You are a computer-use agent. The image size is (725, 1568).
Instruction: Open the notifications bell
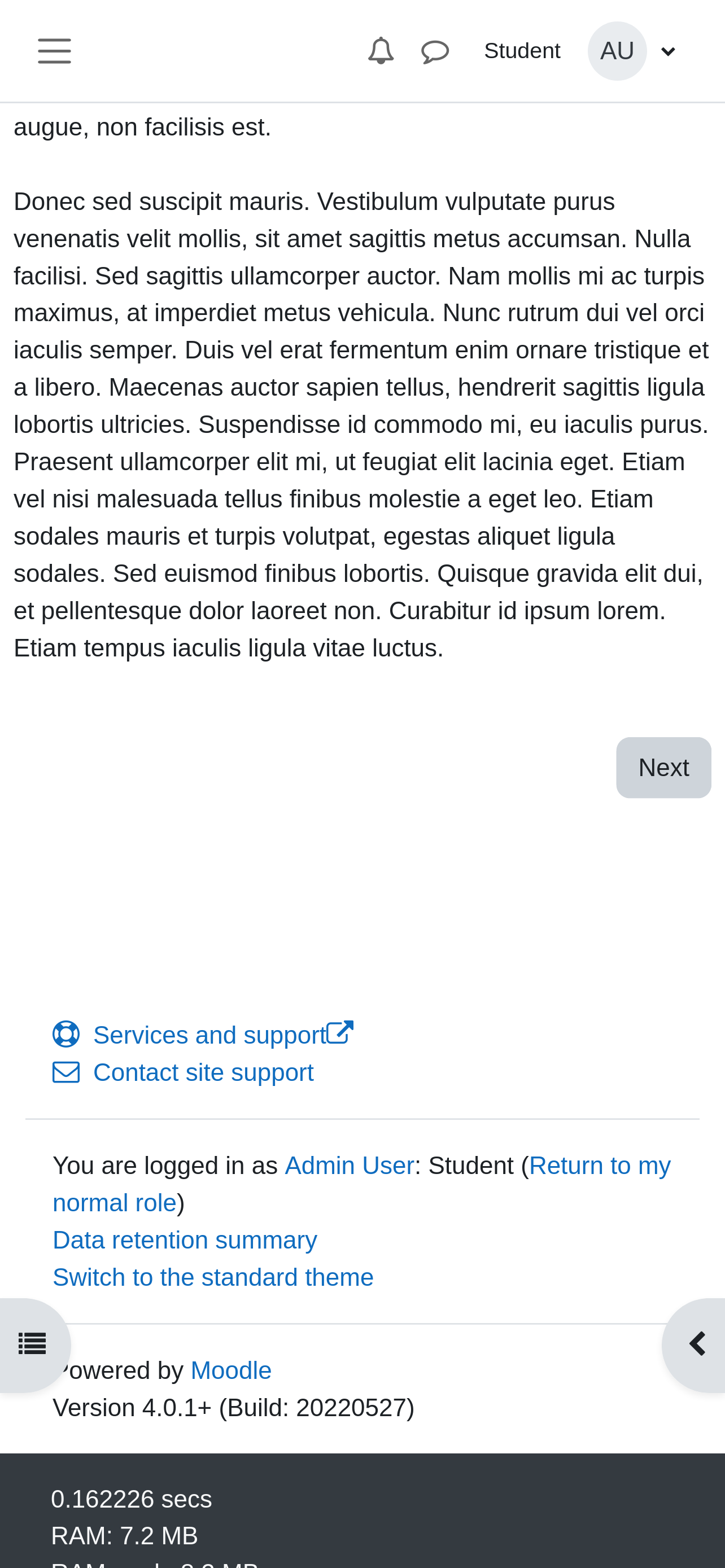(381, 51)
